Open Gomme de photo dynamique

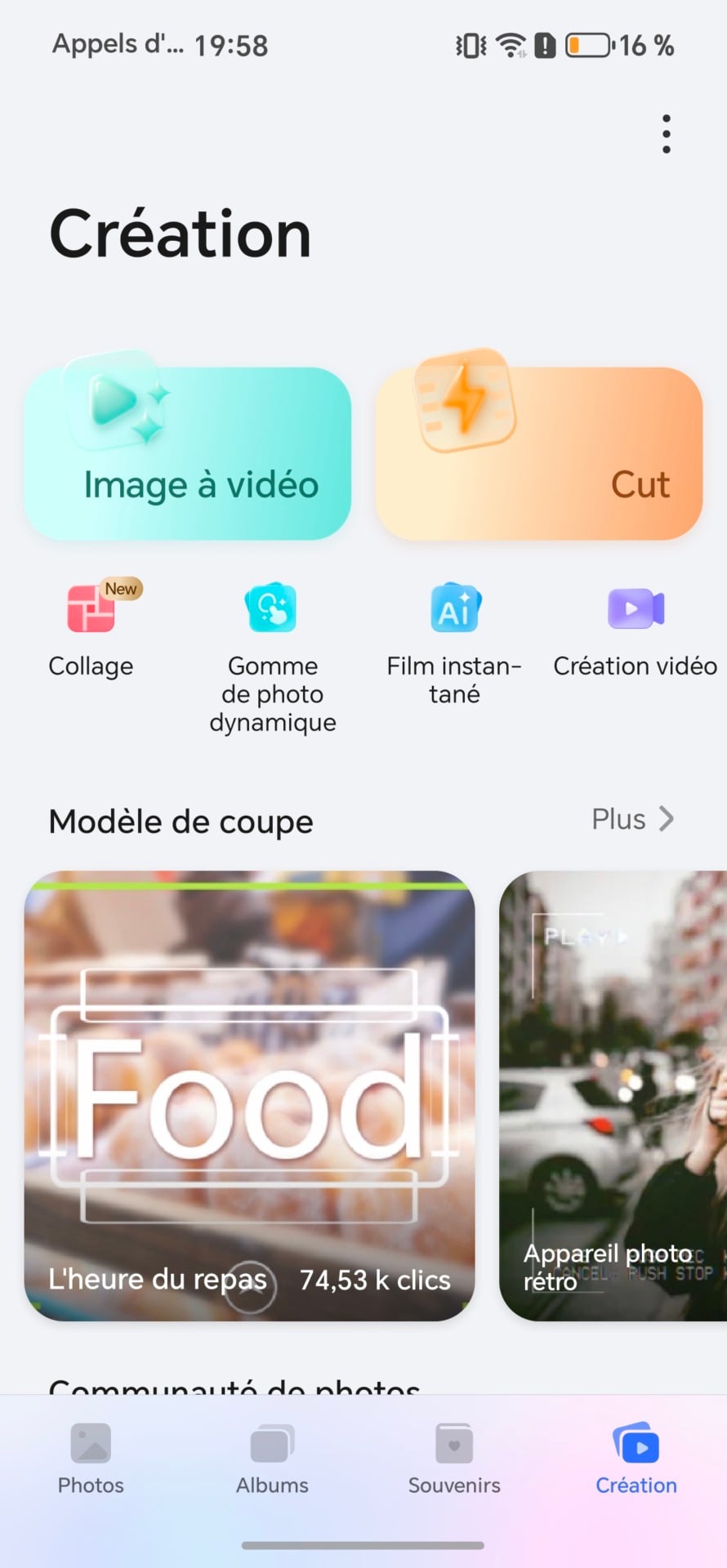tap(272, 653)
